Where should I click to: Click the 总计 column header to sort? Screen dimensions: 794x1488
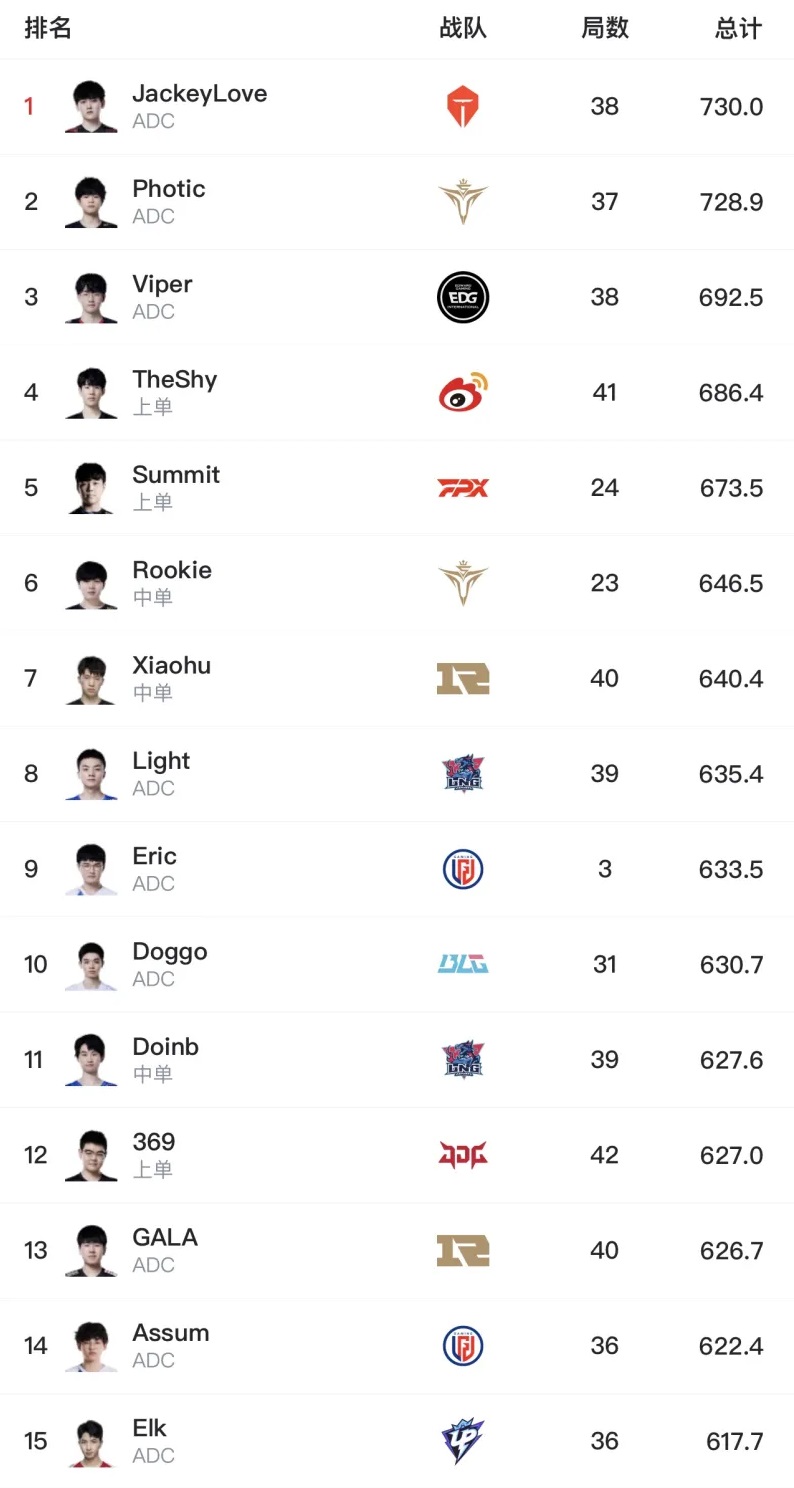pos(736,29)
